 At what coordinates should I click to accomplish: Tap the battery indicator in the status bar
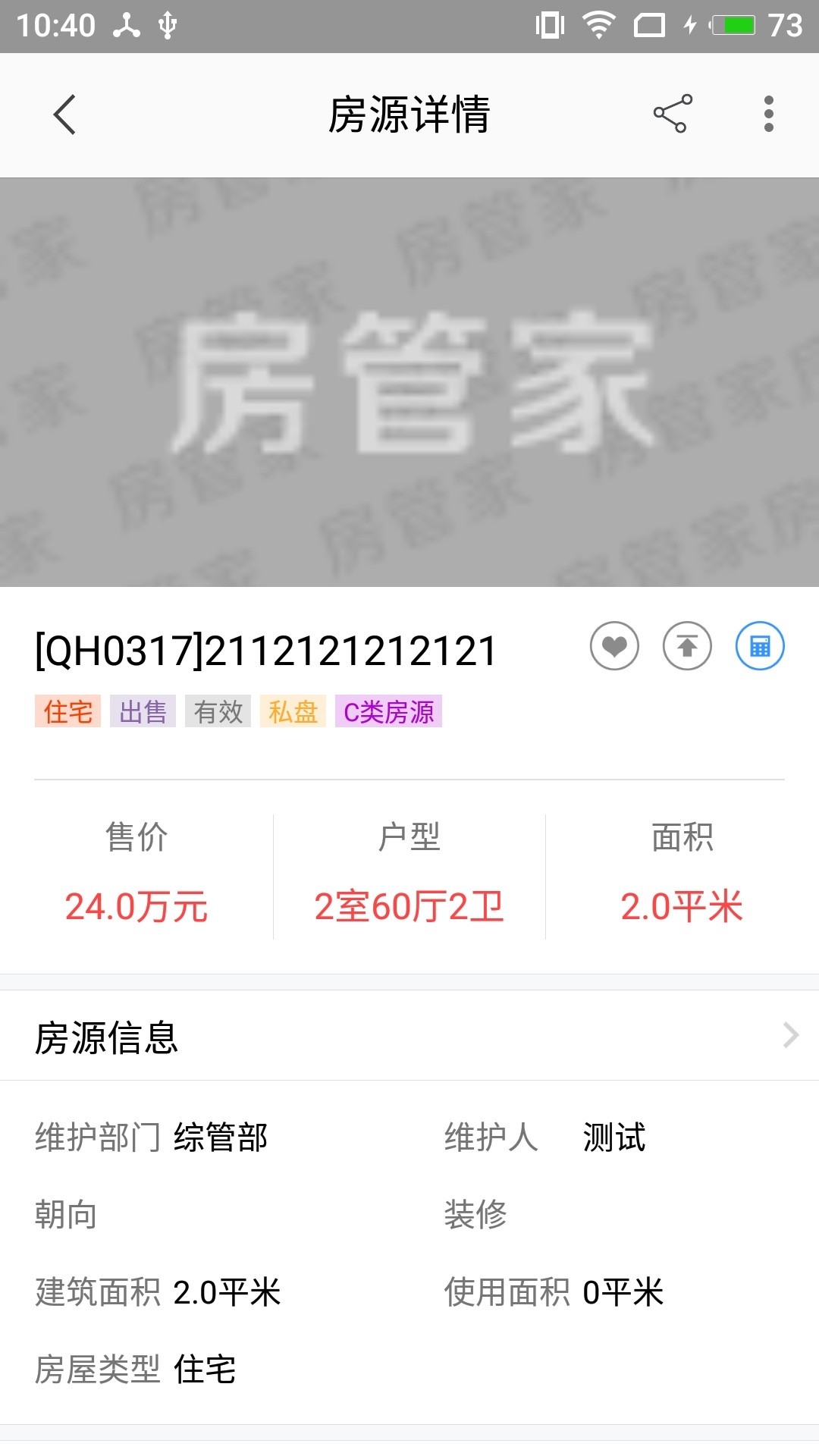(730, 24)
